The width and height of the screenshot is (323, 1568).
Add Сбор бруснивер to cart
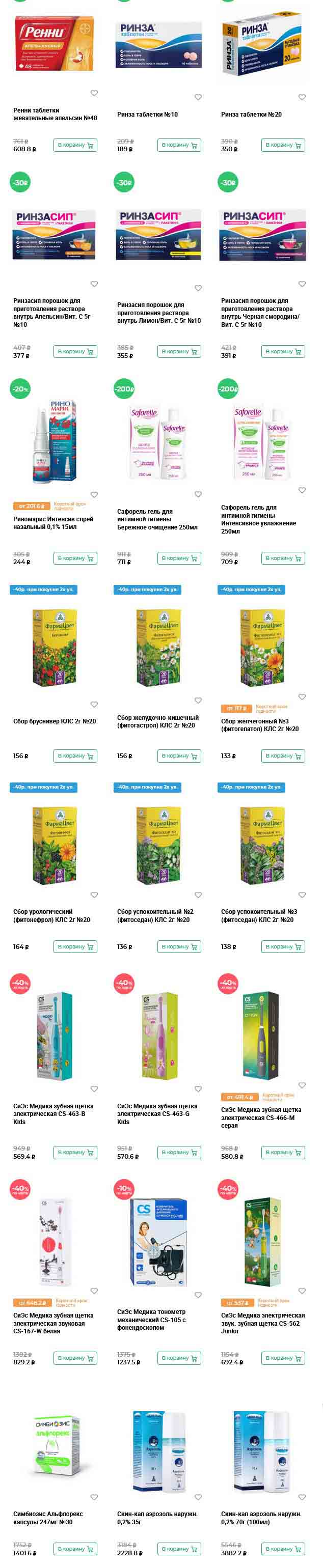pos(75,756)
